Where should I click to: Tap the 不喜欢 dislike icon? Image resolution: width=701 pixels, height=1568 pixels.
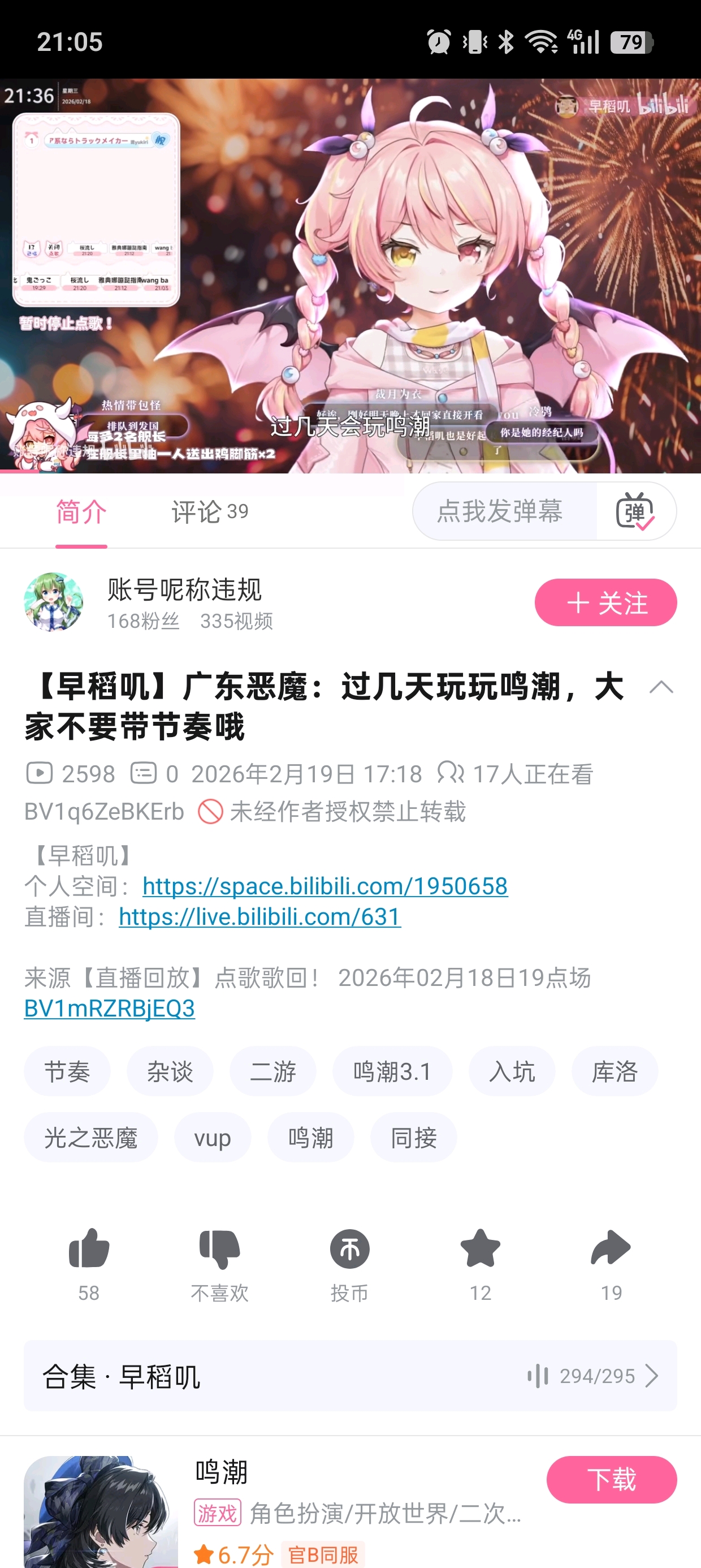220,1249
